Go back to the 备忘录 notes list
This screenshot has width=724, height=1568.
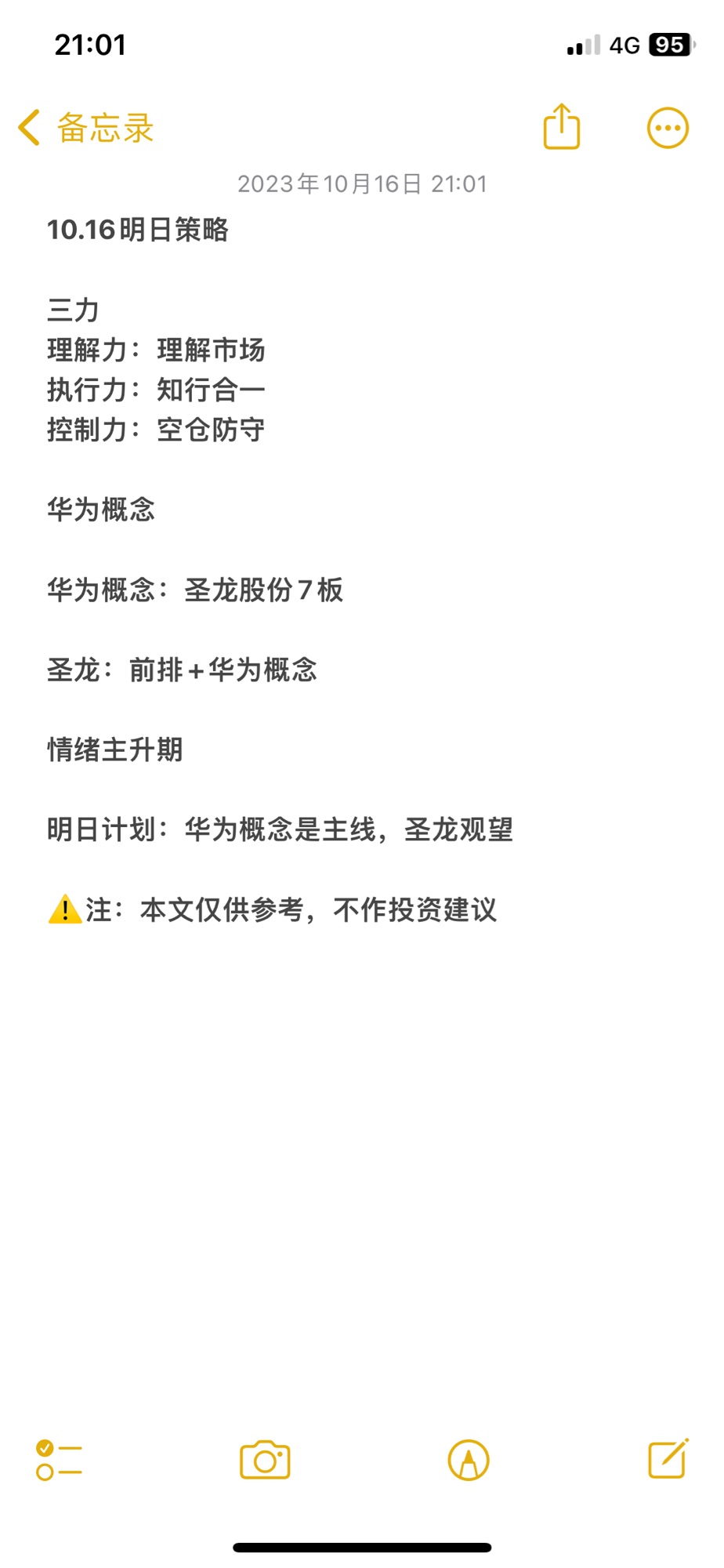(86, 128)
